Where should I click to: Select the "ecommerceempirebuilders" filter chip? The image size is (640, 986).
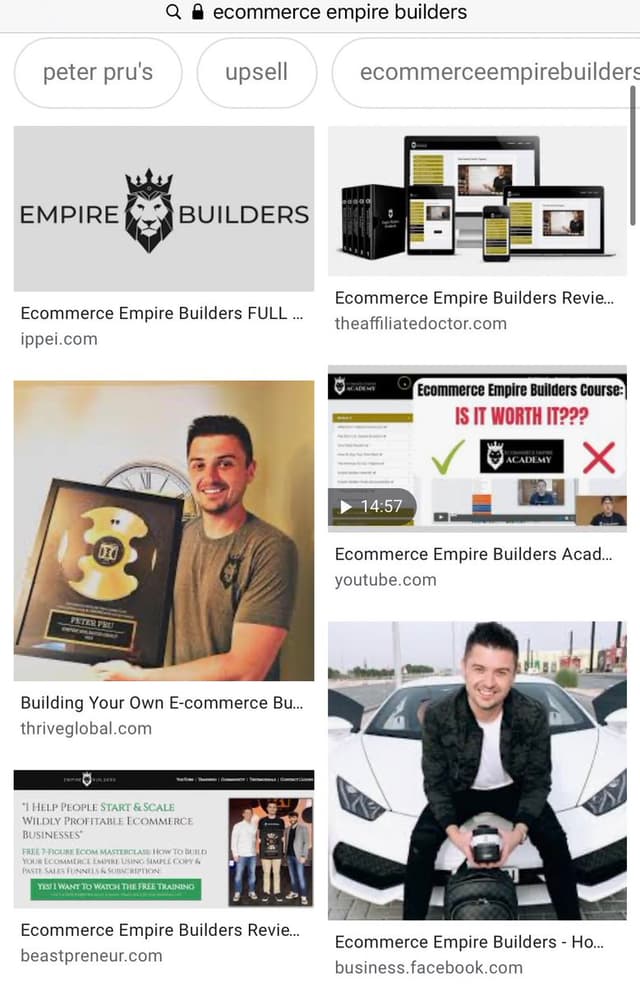pos(490,73)
